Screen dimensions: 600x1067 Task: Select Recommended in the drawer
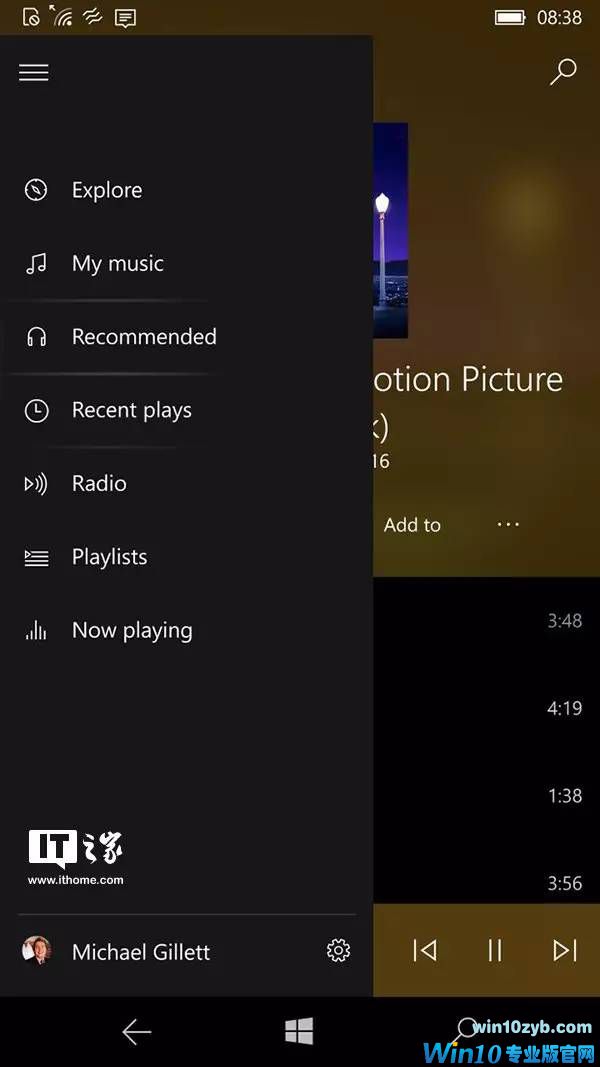143,337
